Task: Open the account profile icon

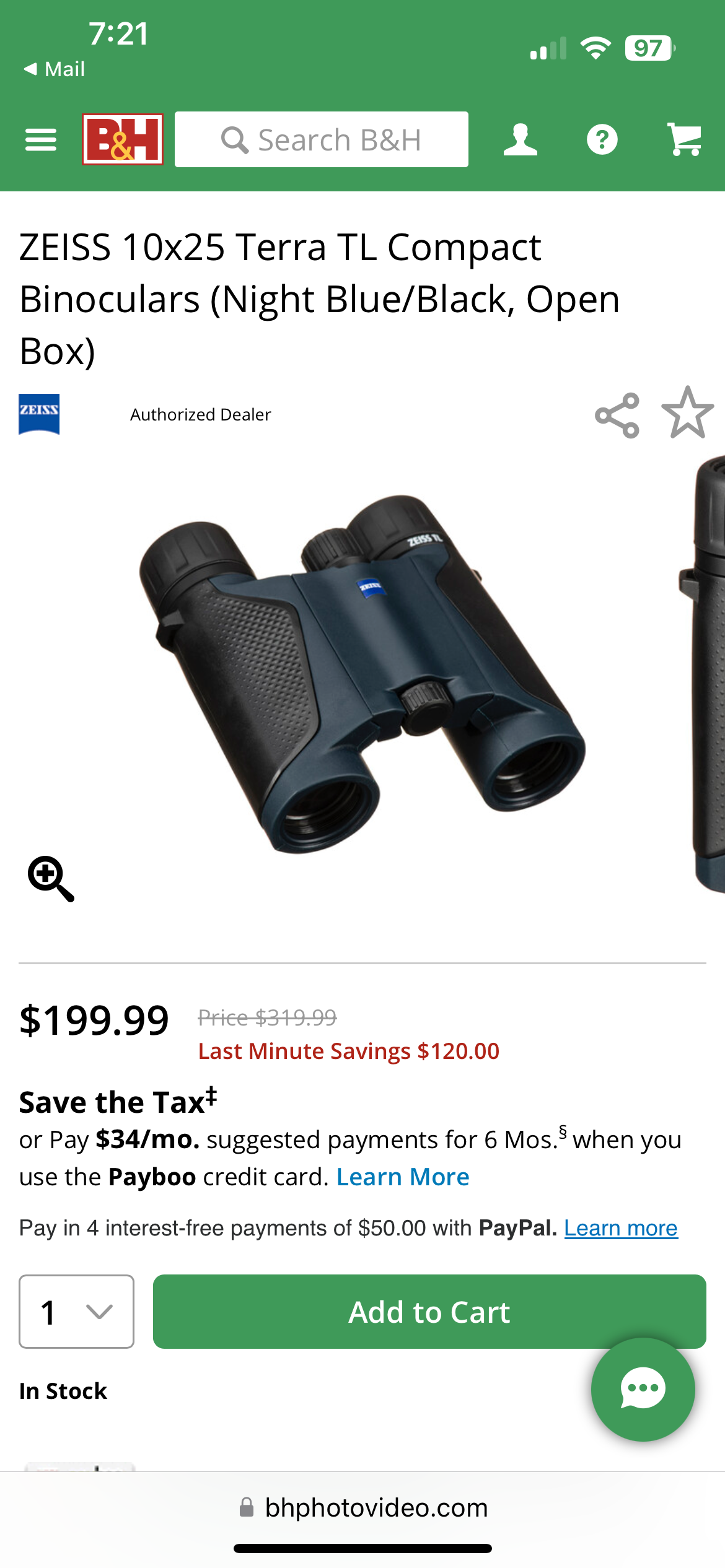Action: [520, 139]
